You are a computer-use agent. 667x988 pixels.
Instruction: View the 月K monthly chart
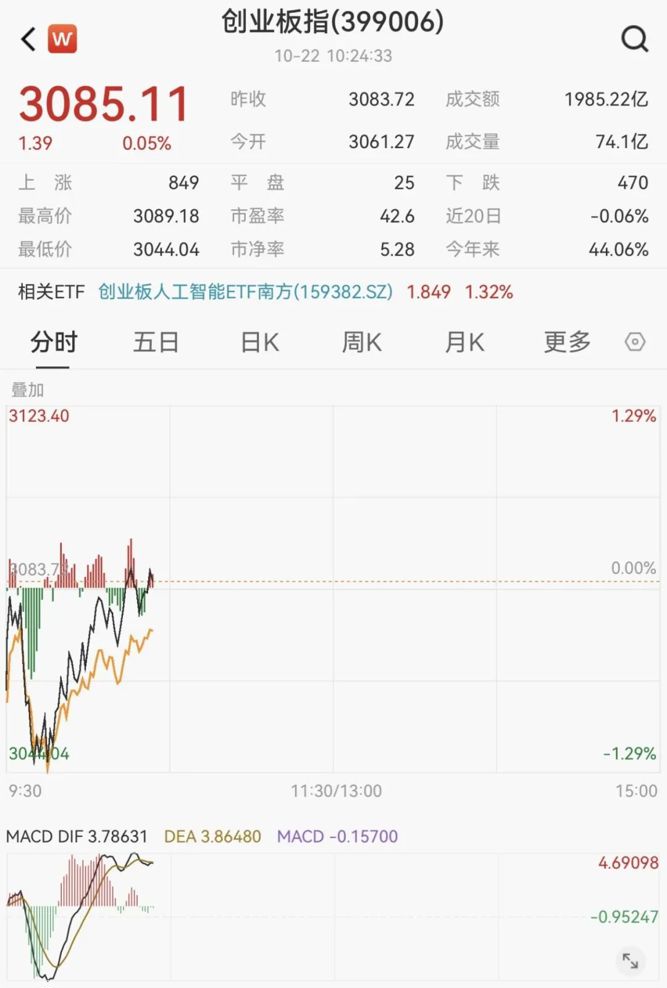tap(464, 342)
